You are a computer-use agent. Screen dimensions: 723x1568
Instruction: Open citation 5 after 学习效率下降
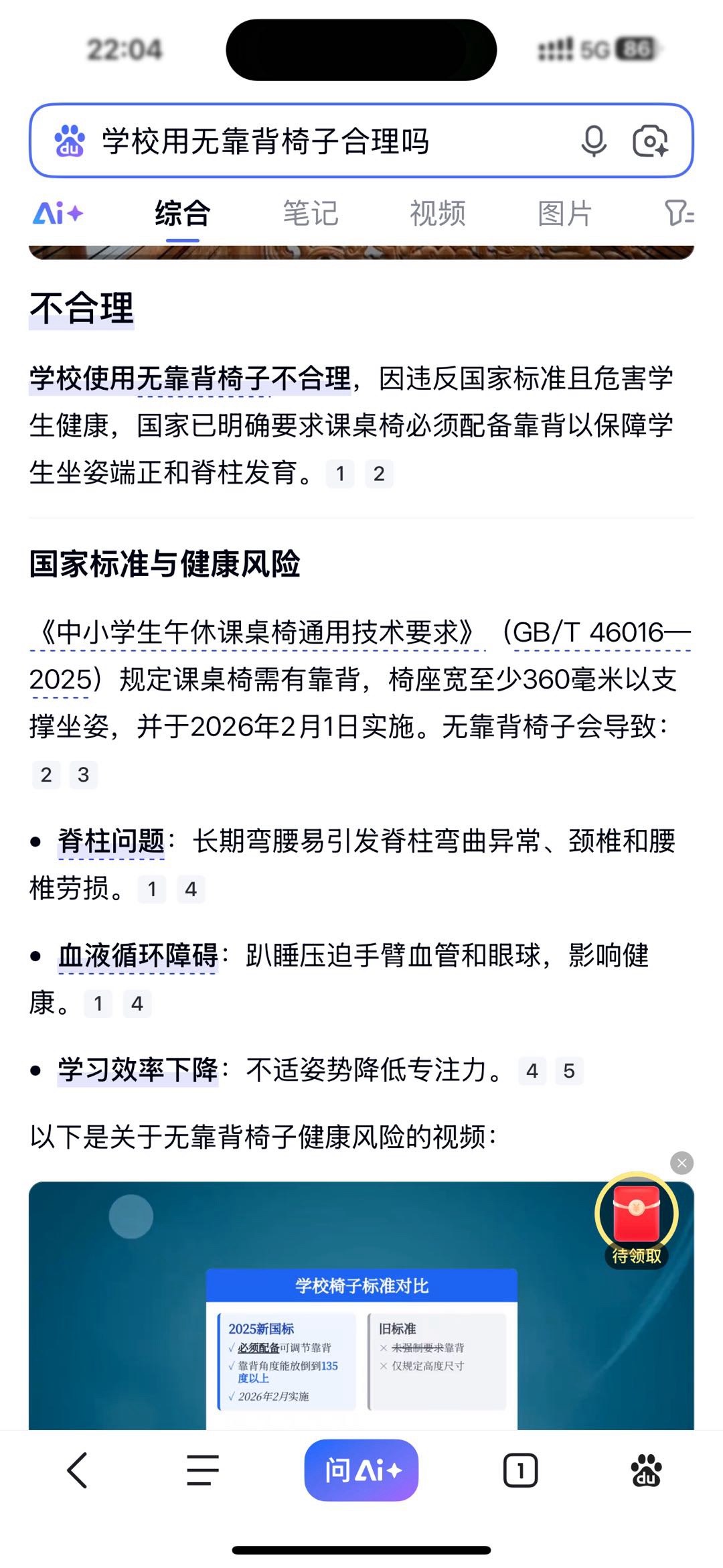coord(569,1071)
